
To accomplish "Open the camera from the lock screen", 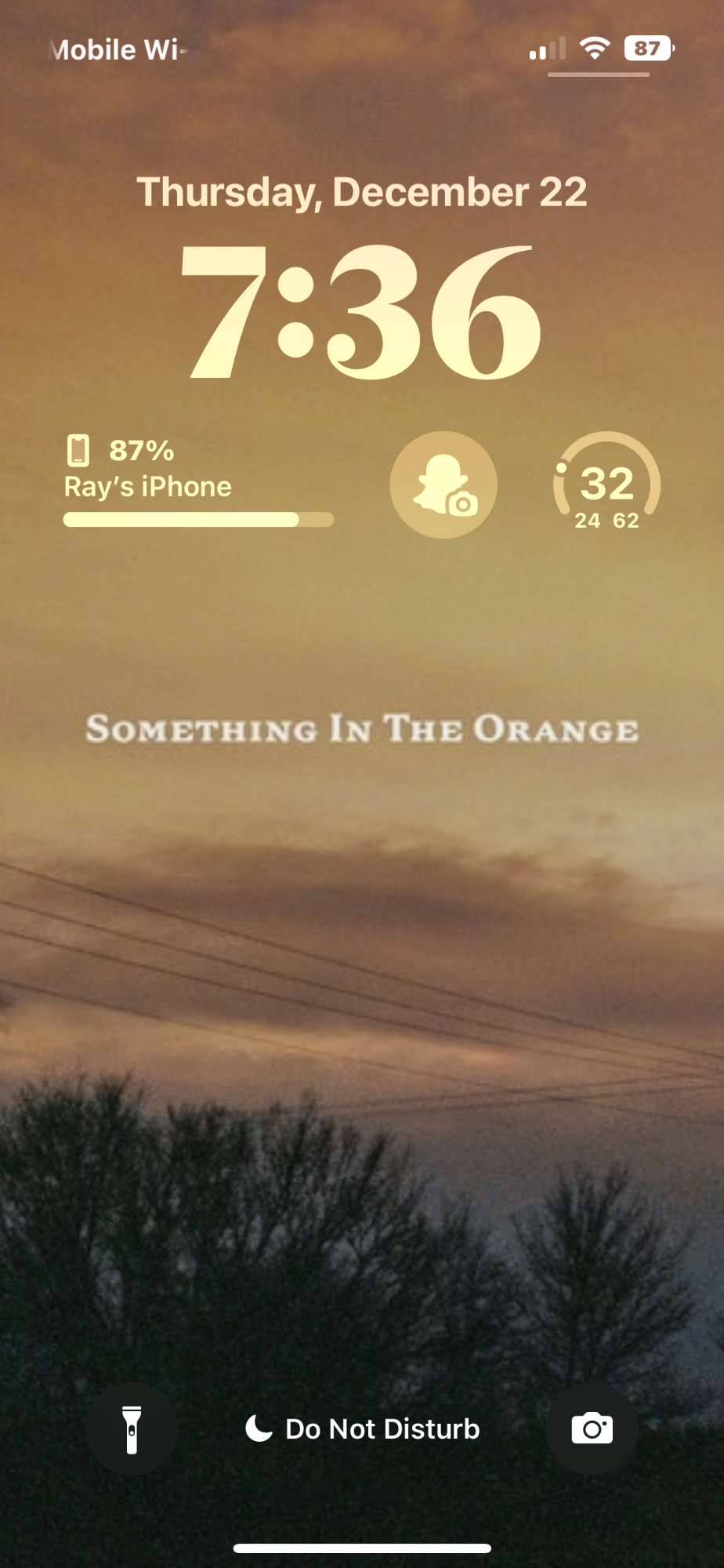I will coord(592,1429).
